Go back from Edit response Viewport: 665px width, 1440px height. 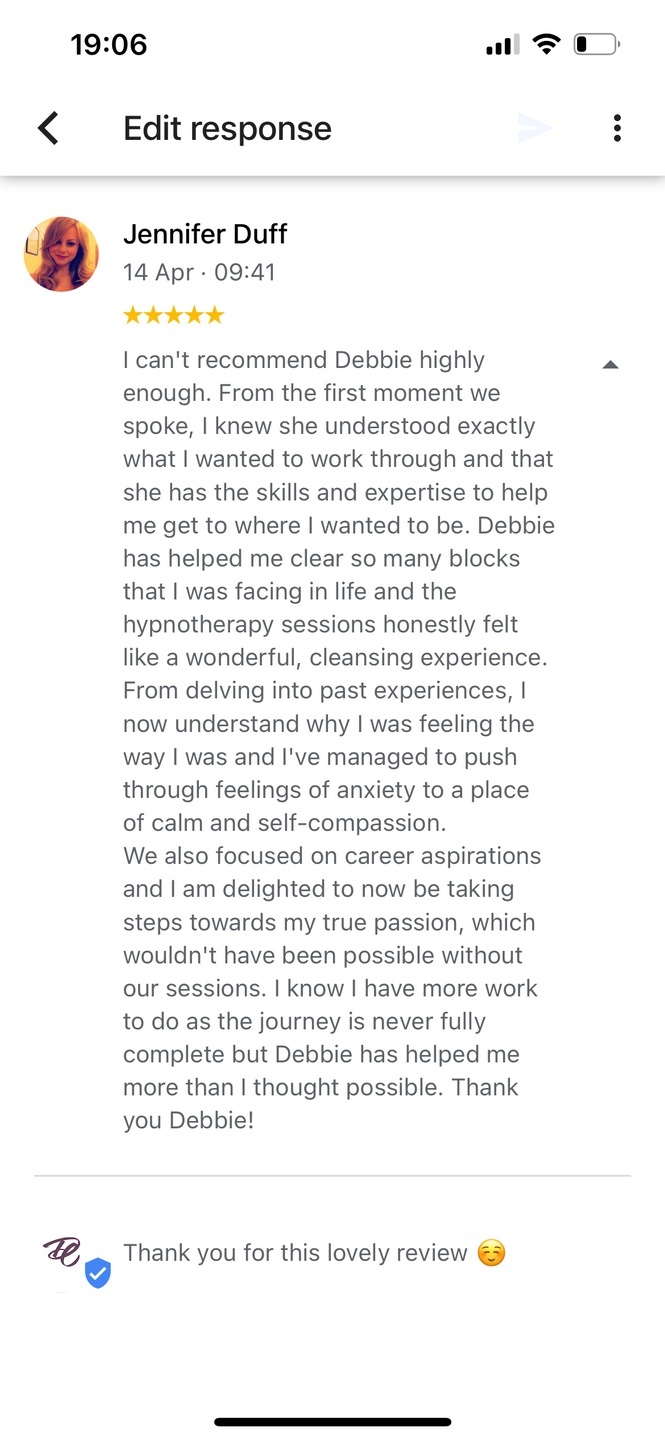48,128
